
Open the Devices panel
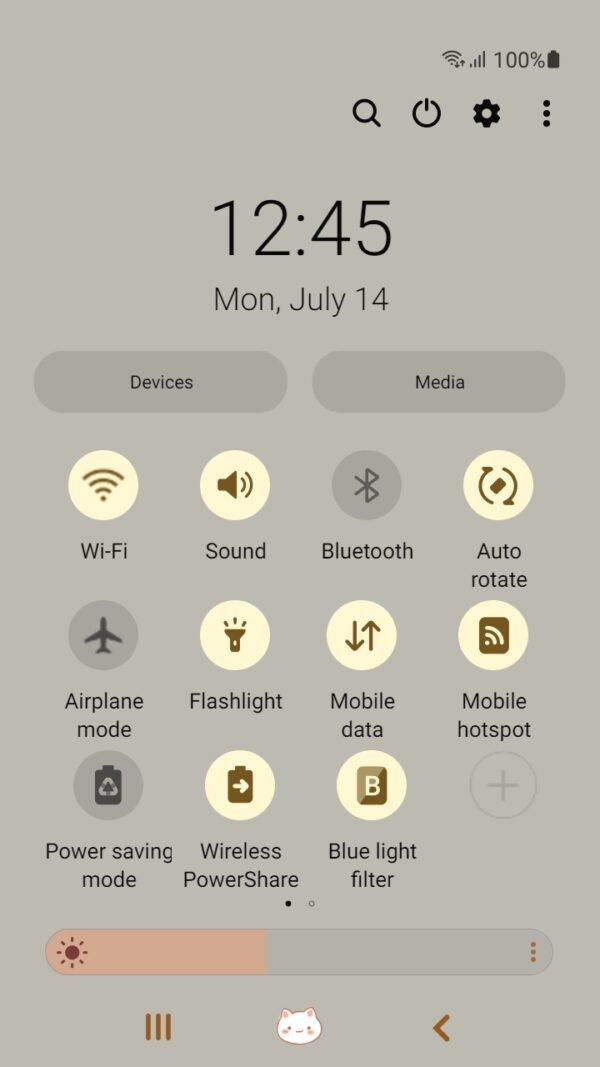point(161,382)
